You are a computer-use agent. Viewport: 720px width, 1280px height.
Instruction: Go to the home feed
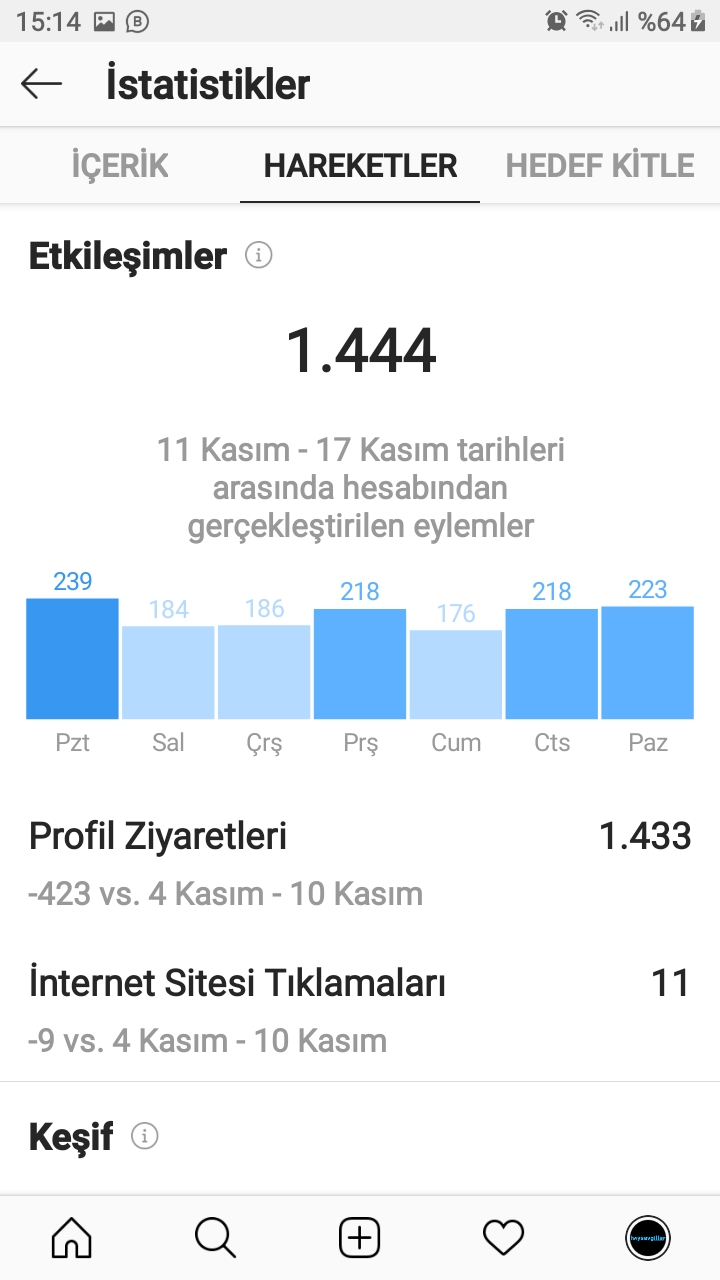point(71,1239)
